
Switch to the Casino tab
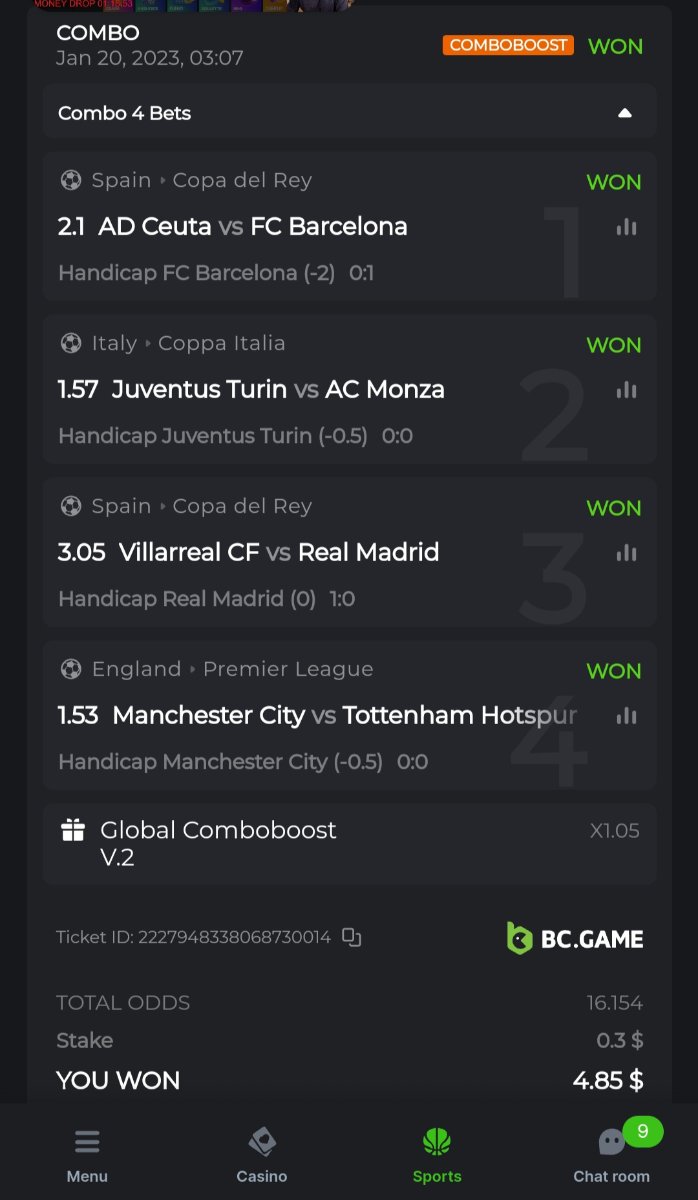[262, 1155]
